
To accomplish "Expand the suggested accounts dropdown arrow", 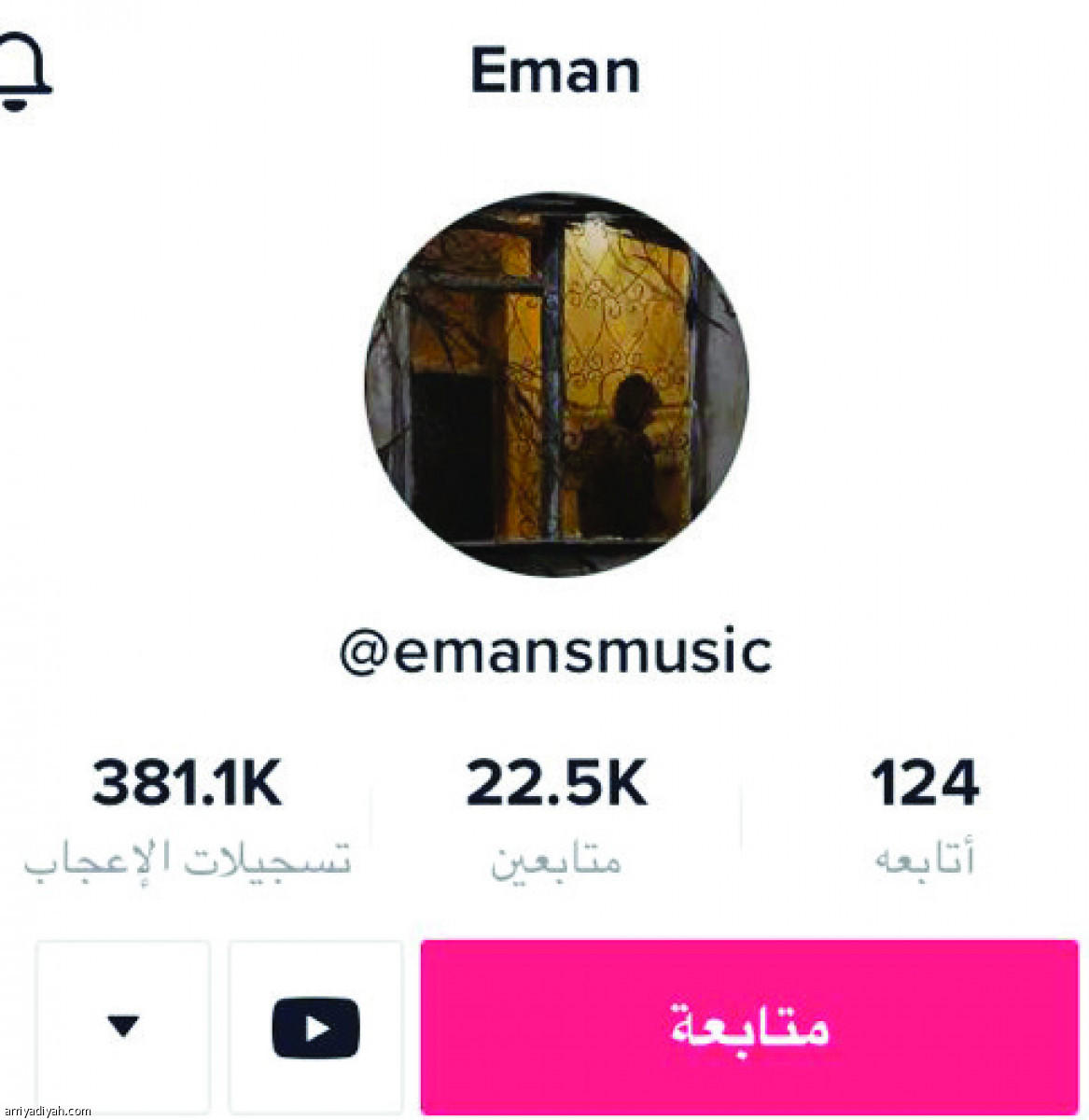I will (x=123, y=1027).
